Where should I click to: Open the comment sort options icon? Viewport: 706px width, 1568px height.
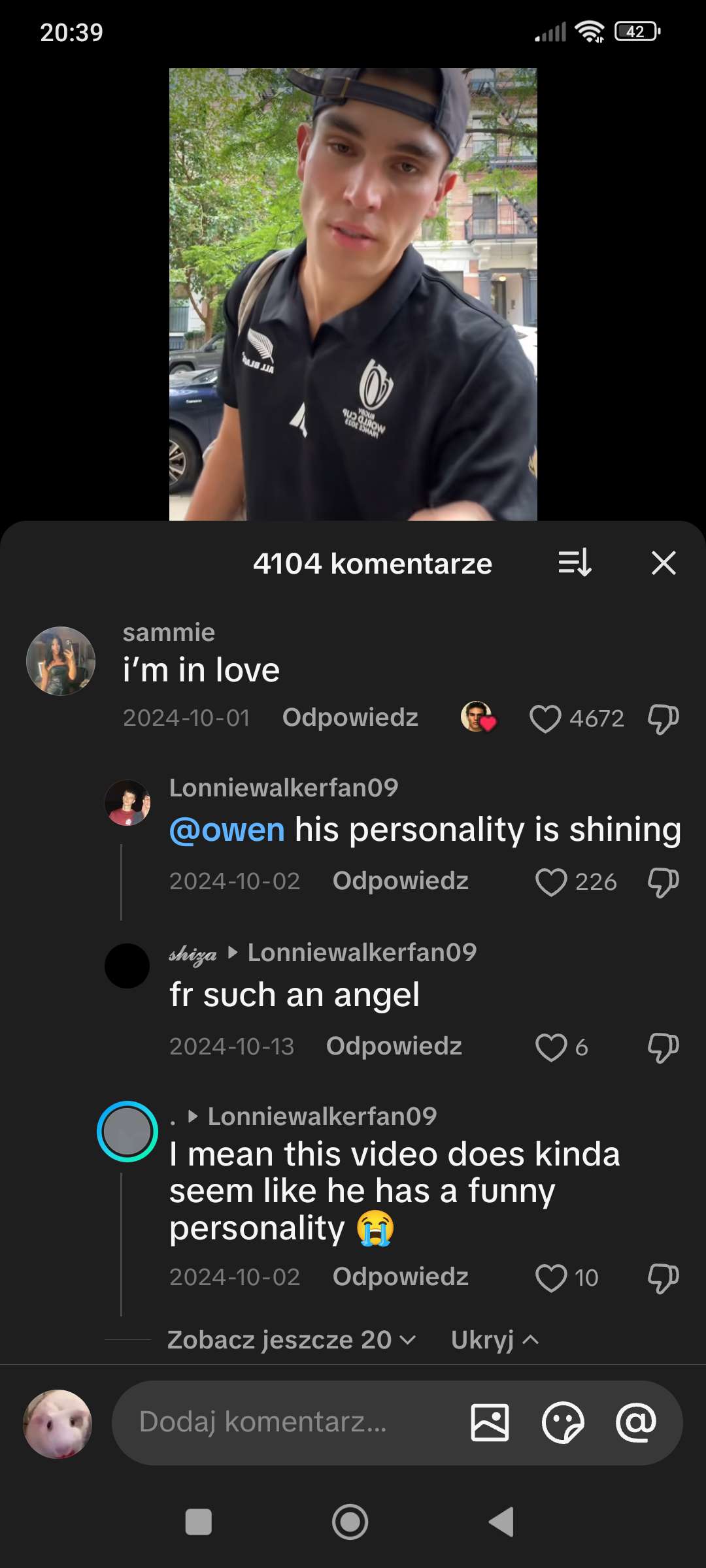[575, 563]
